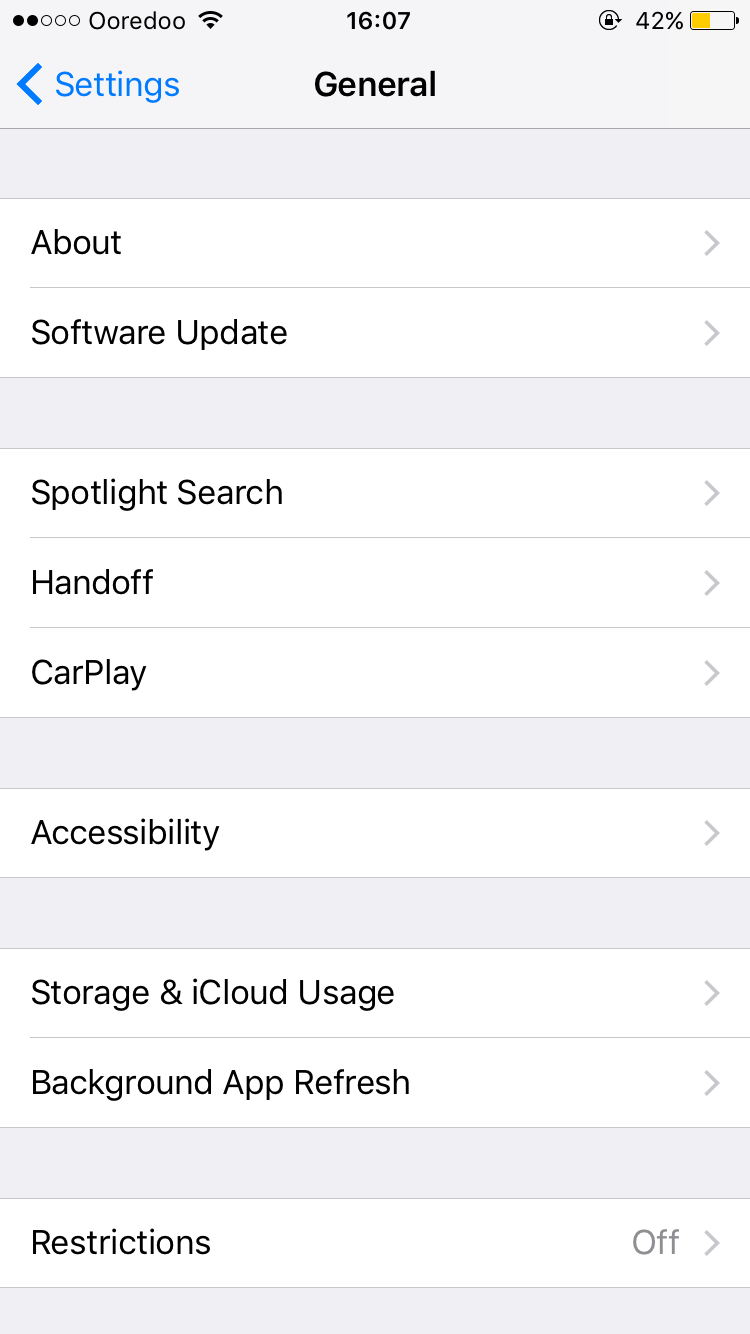750x1334 pixels.
Task: View Storage & iCloud Usage
Action: 375,993
